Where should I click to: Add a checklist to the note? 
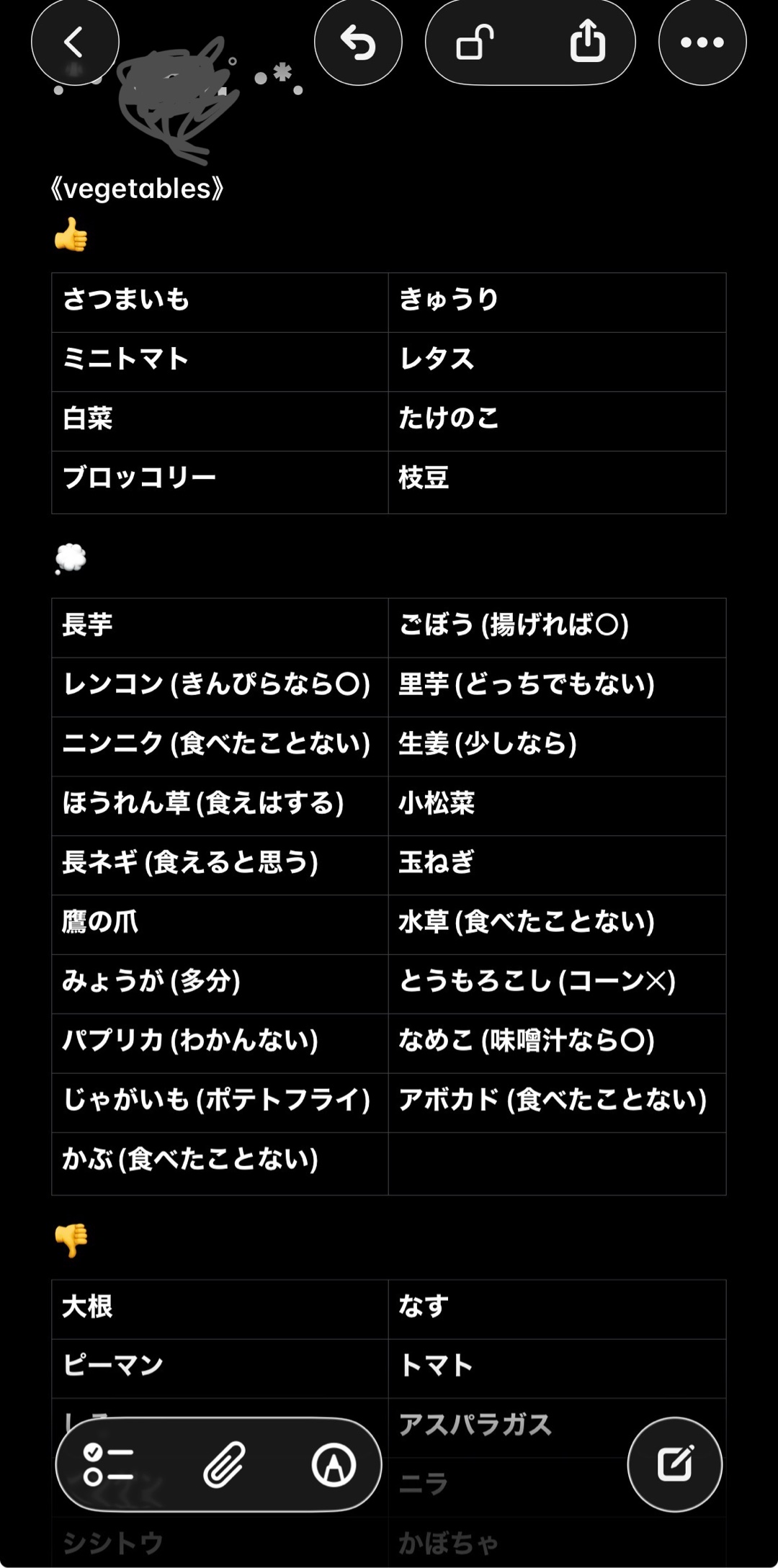tap(109, 1464)
